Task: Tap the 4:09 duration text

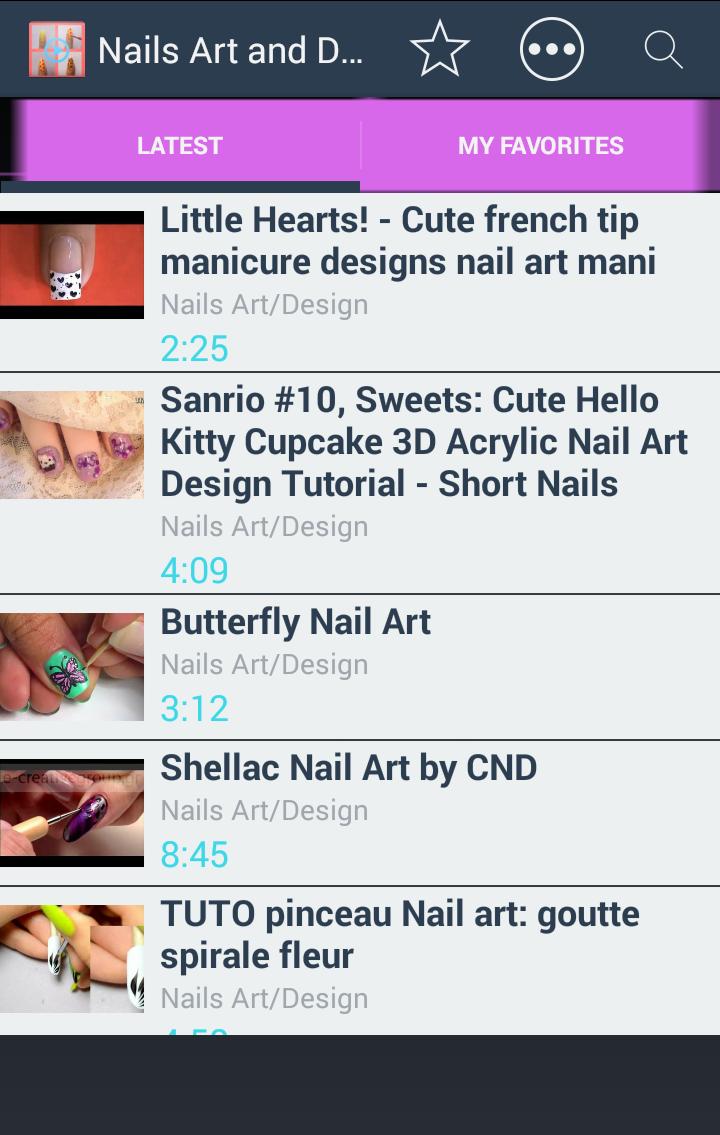Action: coord(196,570)
